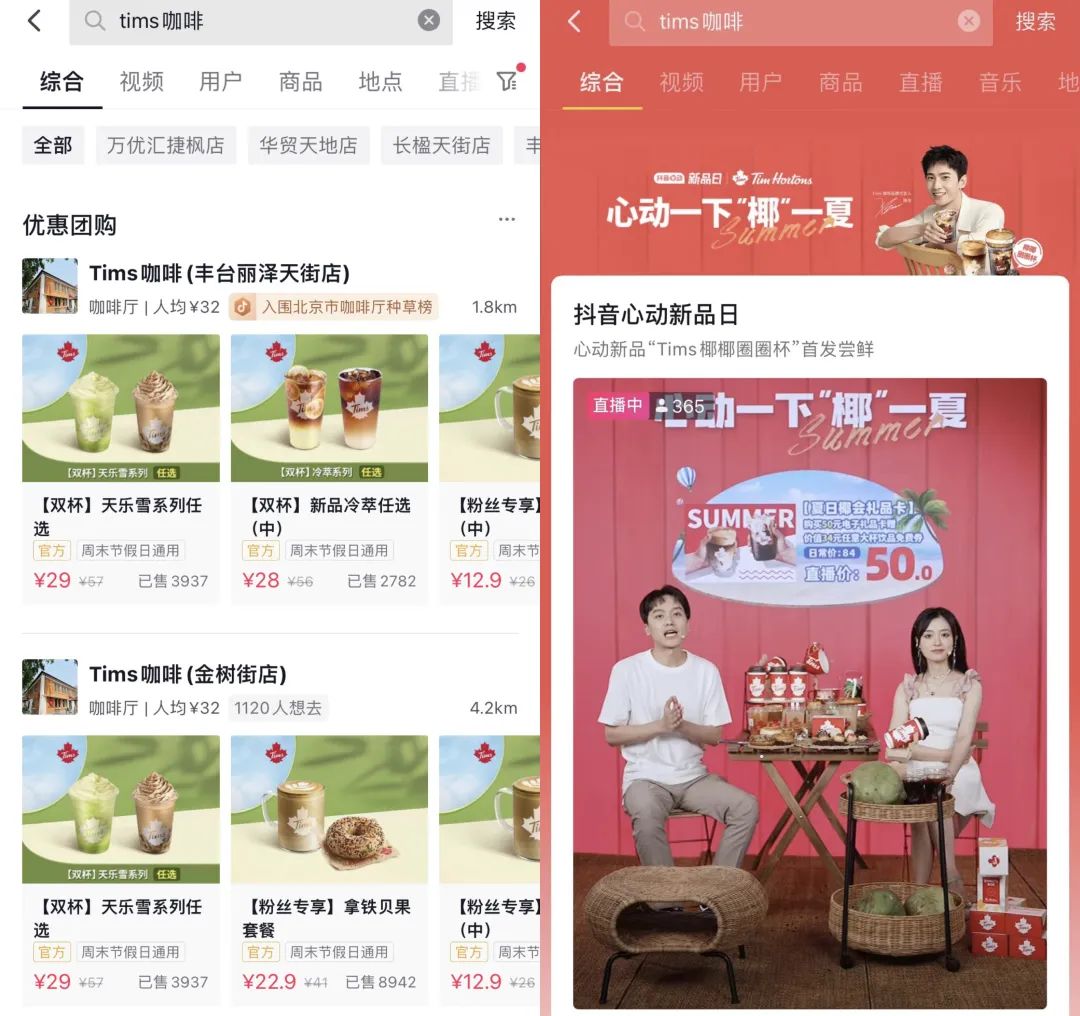This screenshot has height=1016, width=1080.
Task: Open the filter funnel icon with red dot
Action: pyautogui.click(x=508, y=81)
